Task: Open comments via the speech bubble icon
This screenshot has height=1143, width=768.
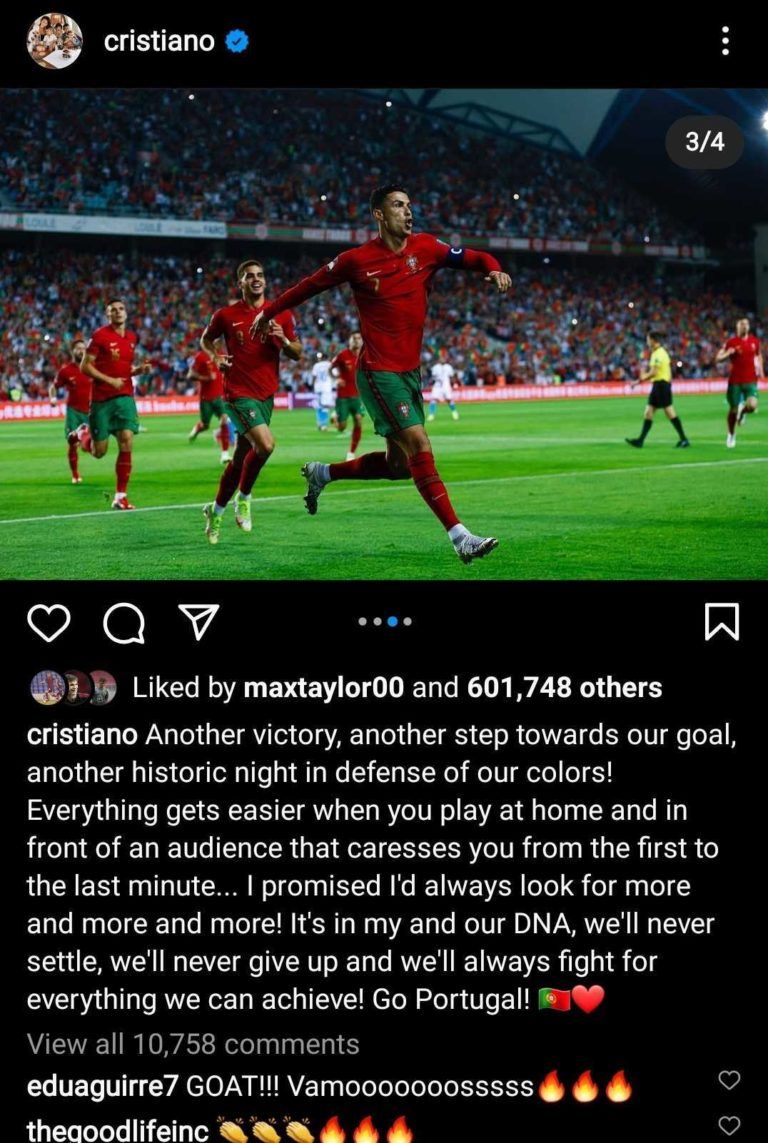Action: coord(124,623)
